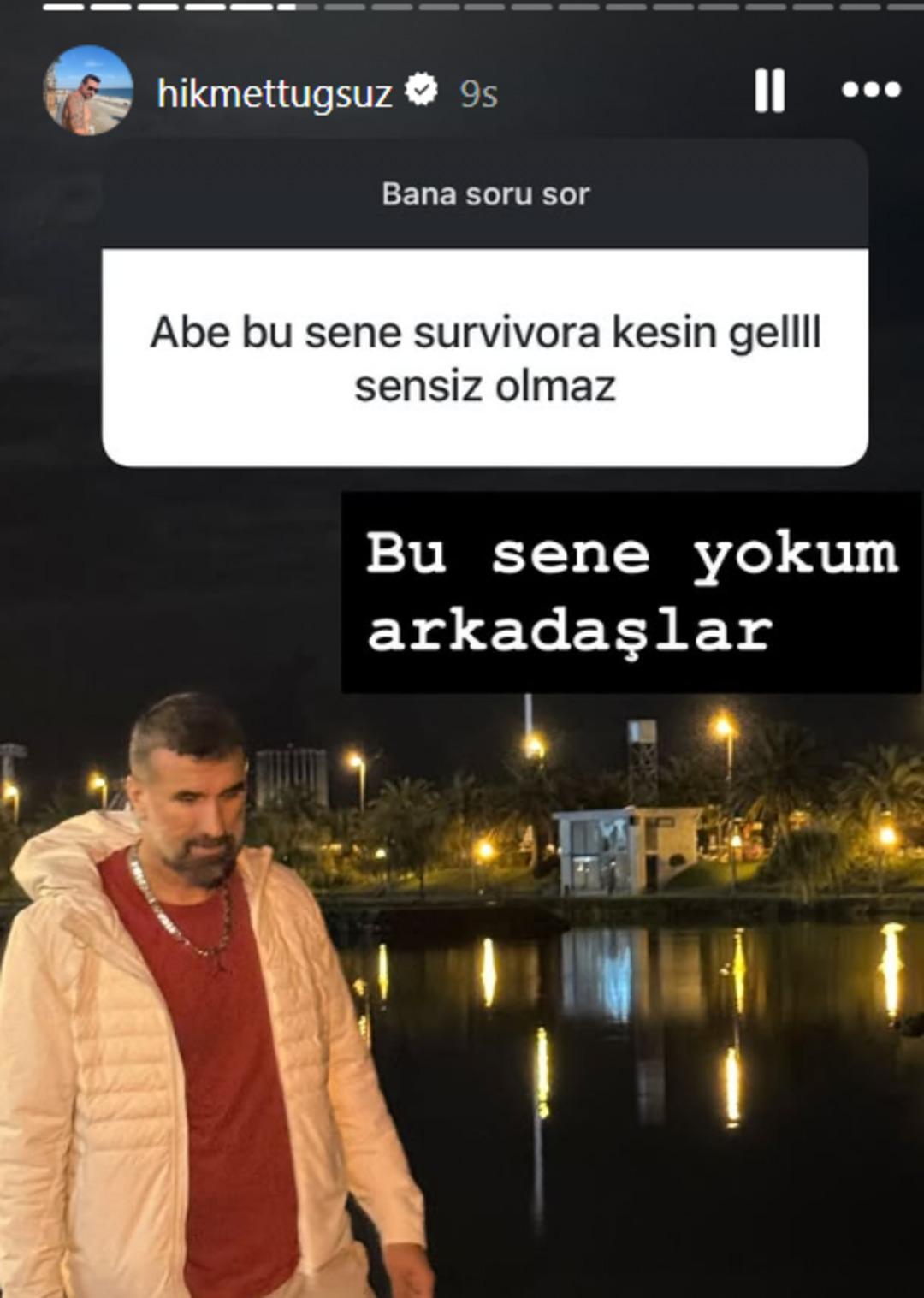Click the verified badge next to username
Image resolution: width=924 pixels, height=1298 pixels.
[421, 89]
